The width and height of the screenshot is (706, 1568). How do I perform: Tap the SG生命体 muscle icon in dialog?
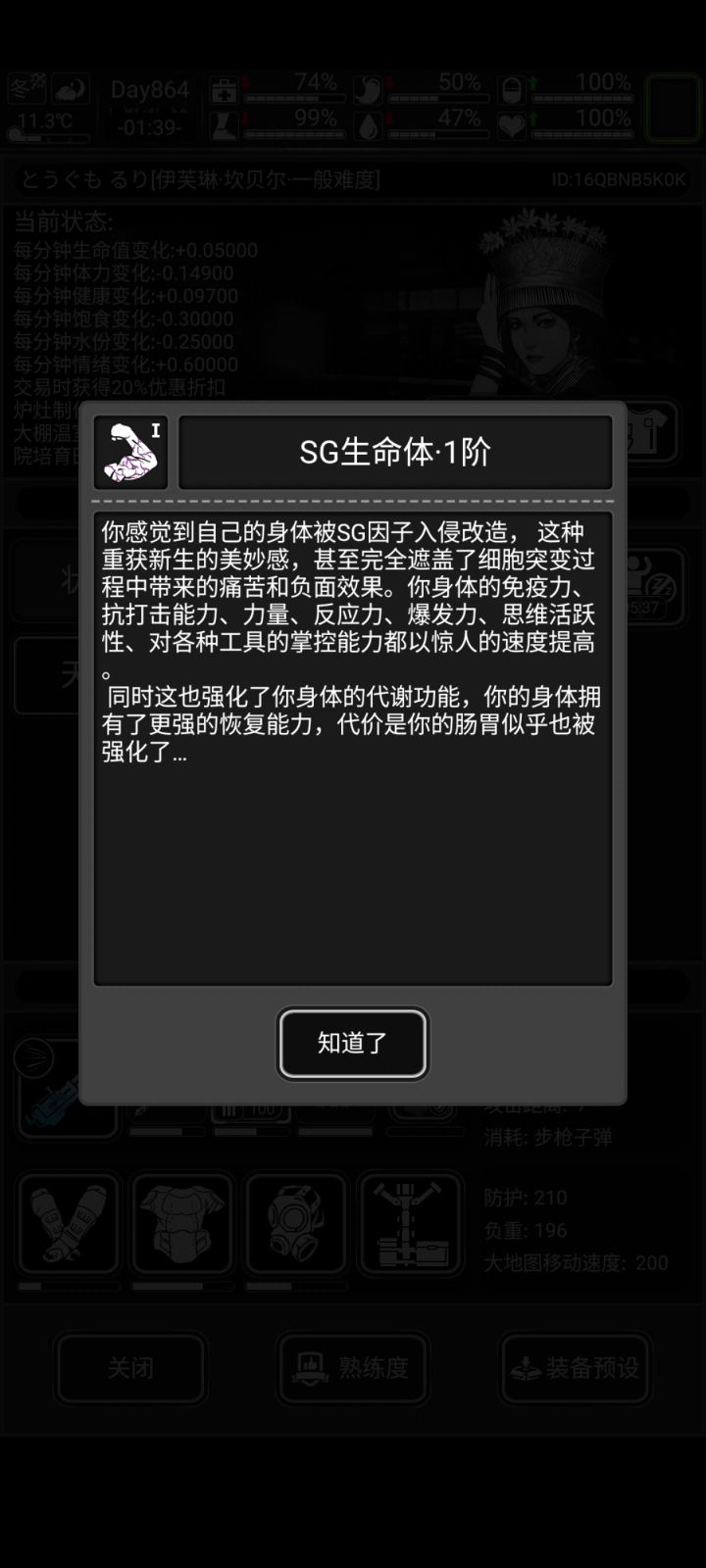point(128,451)
